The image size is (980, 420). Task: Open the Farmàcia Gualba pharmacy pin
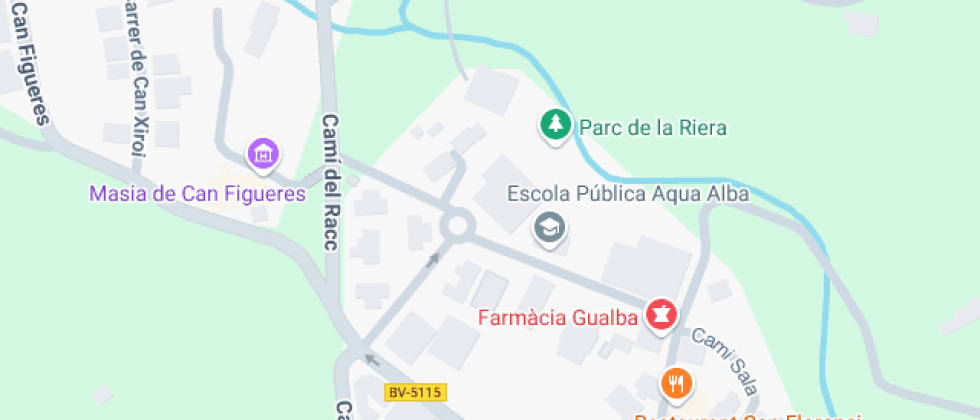660,316
